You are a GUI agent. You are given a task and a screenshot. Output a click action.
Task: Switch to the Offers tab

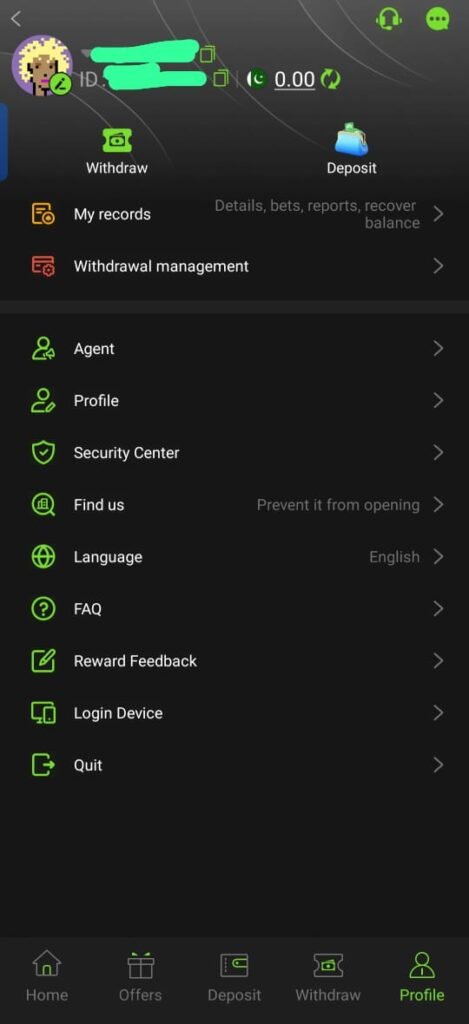pyautogui.click(x=140, y=976)
